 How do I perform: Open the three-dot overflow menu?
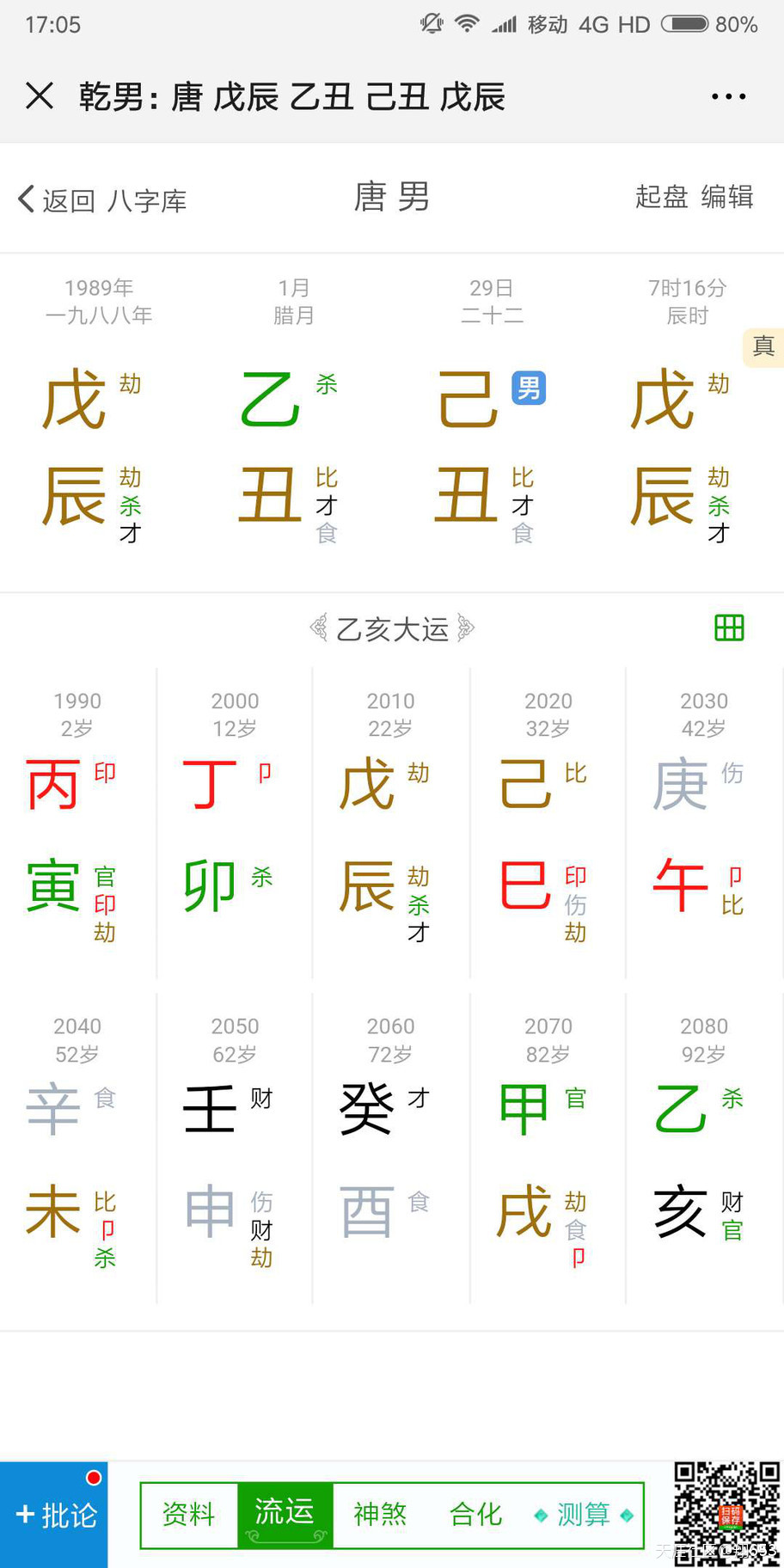(x=728, y=96)
